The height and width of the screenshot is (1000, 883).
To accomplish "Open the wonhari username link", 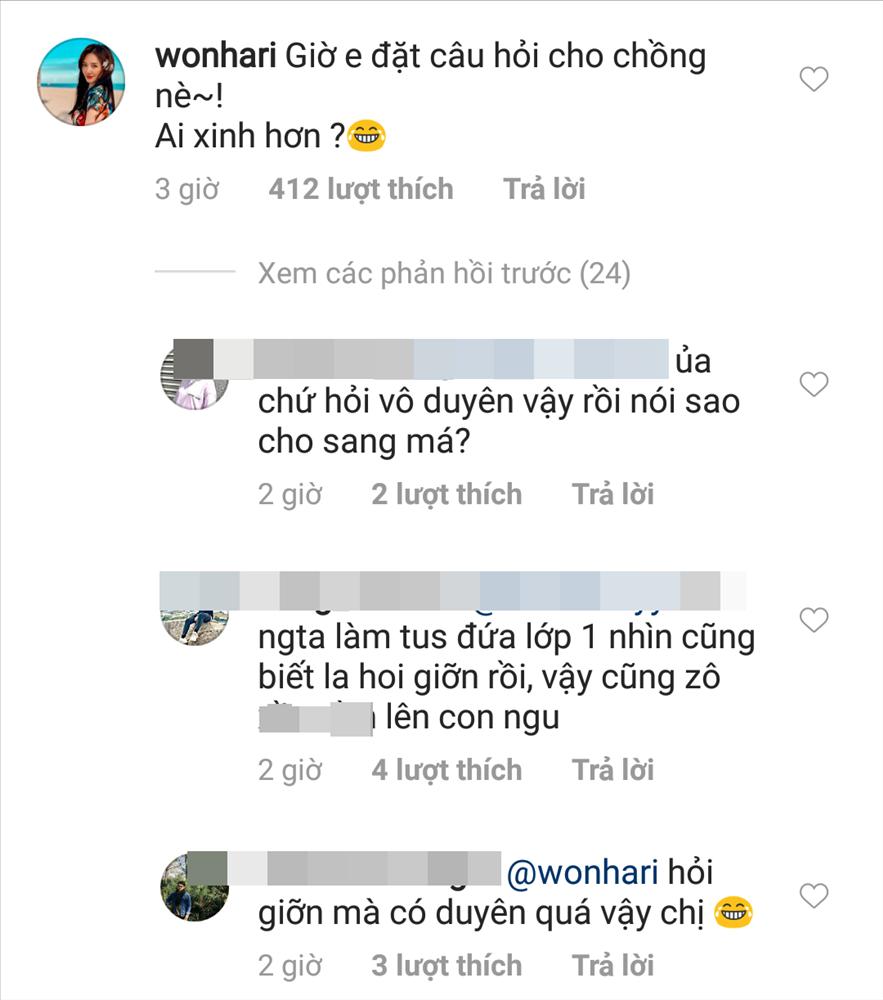I will (212, 56).
